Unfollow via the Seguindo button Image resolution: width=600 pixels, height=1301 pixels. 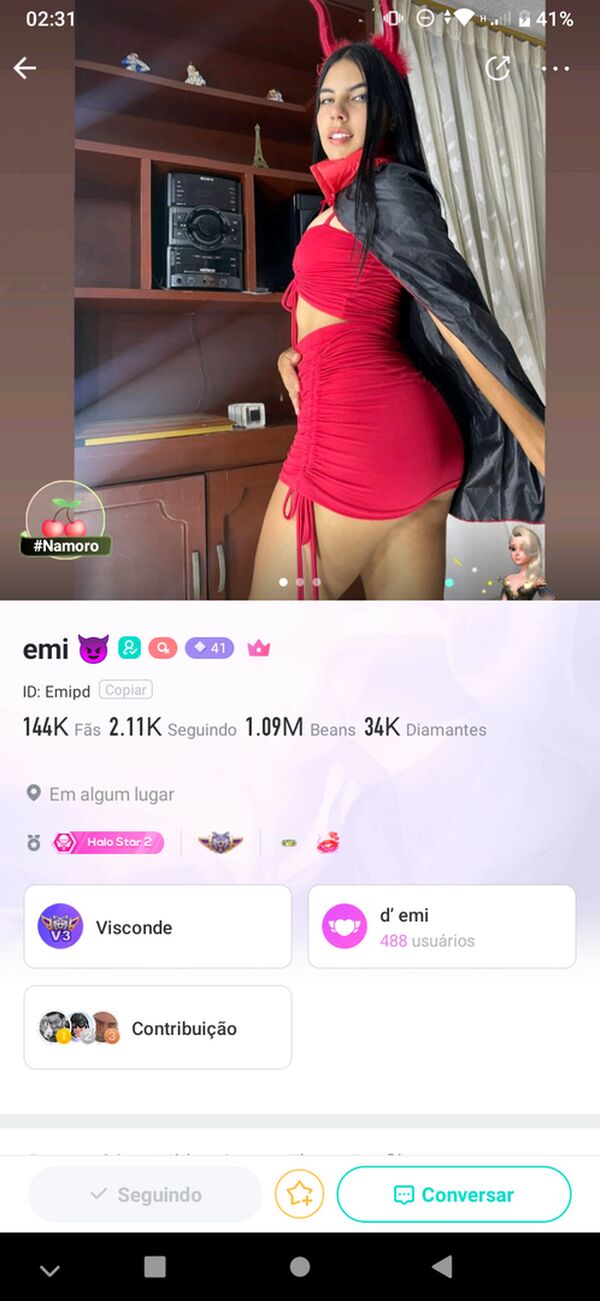pos(145,1194)
